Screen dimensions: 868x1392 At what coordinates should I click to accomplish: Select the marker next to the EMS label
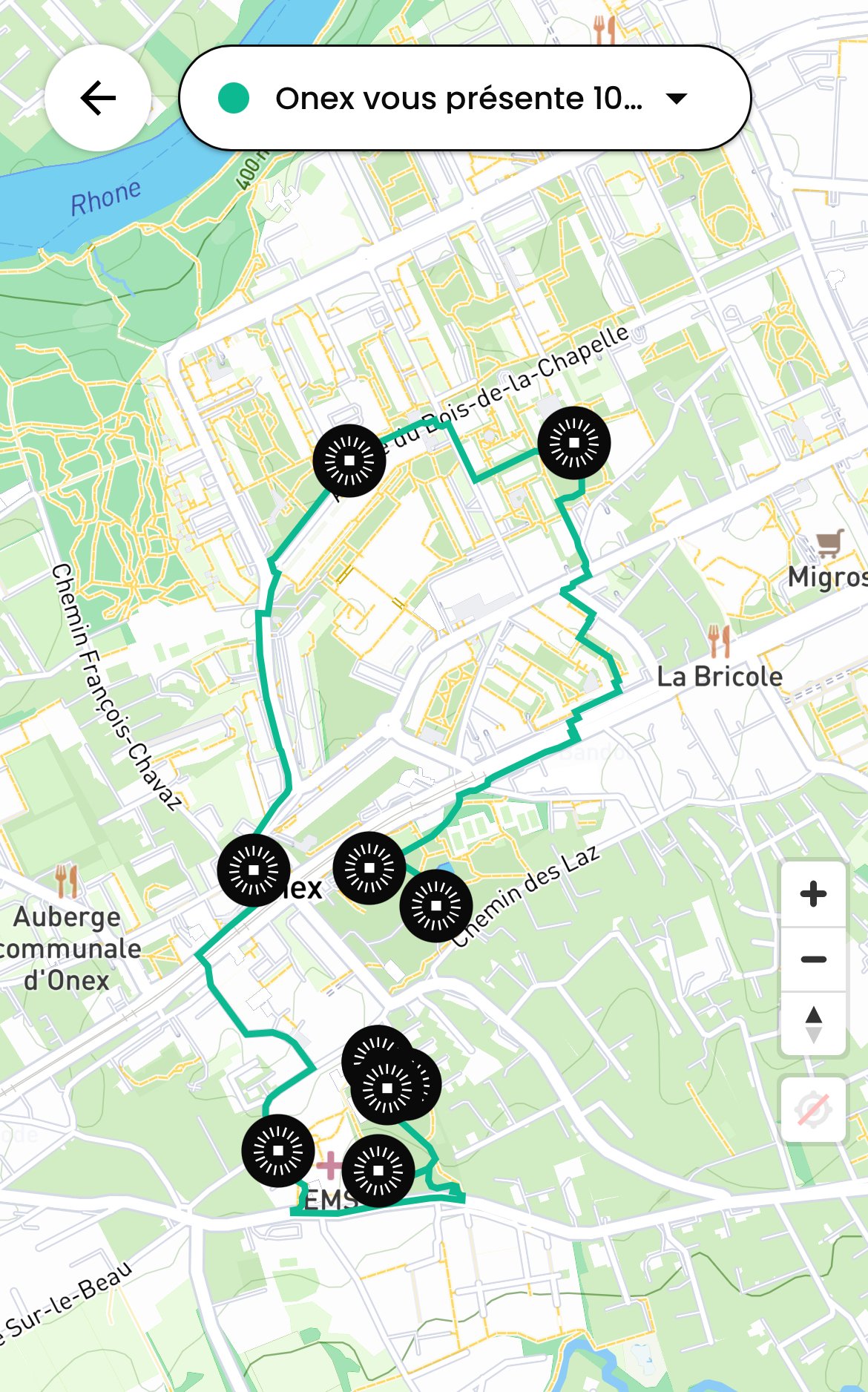378,1170
